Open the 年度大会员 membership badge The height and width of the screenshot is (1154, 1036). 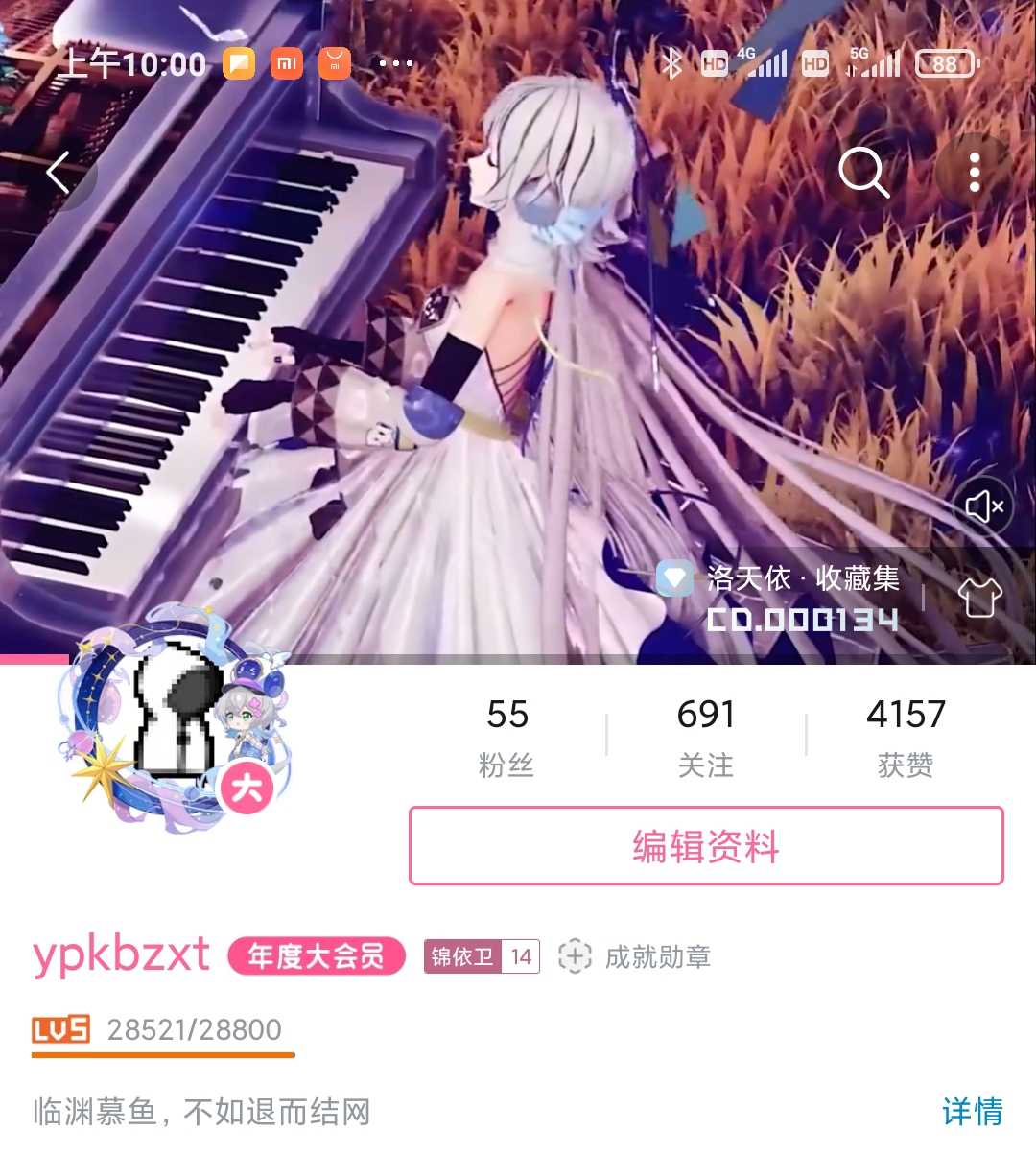tap(316, 956)
